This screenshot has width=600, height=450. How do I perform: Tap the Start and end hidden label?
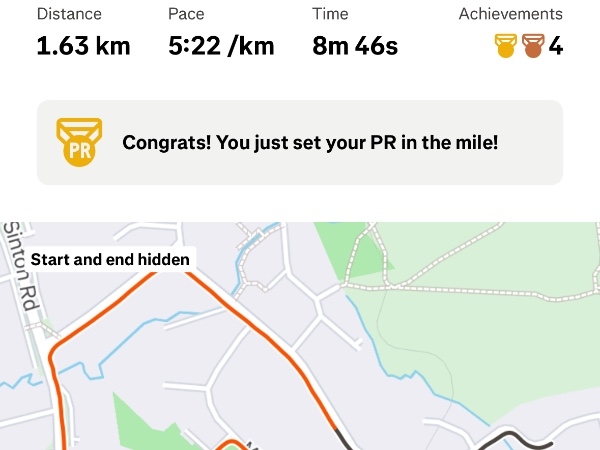(x=110, y=259)
